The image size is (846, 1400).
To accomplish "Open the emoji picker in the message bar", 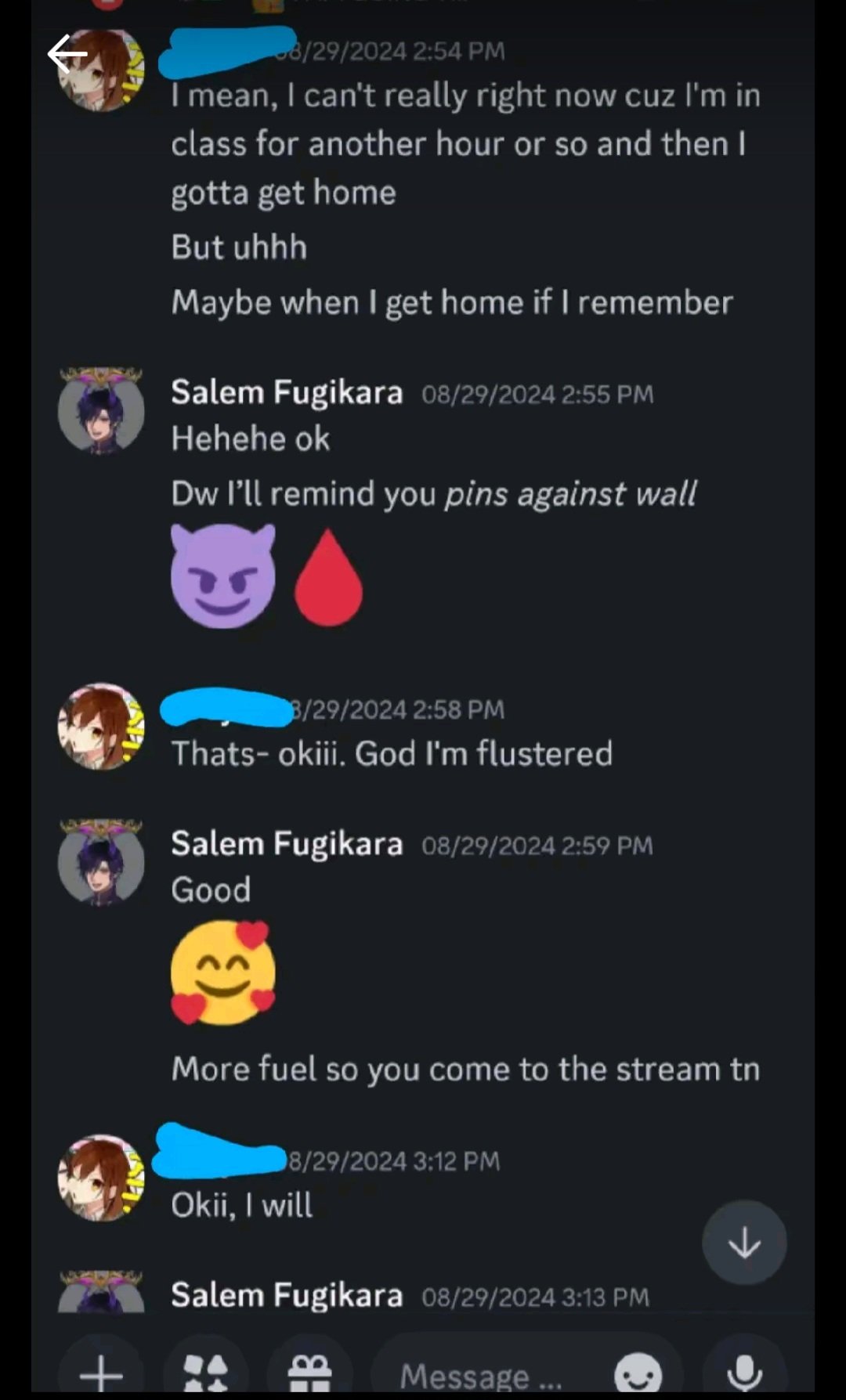I will (x=638, y=1374).
